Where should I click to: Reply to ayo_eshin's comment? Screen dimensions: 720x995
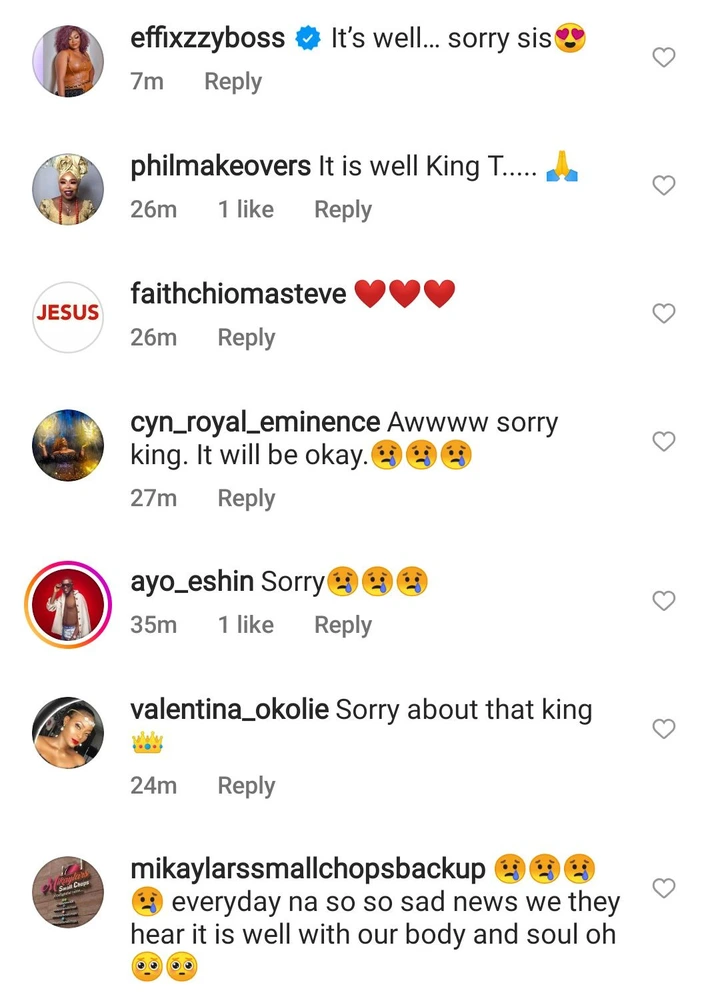[342, 625]
